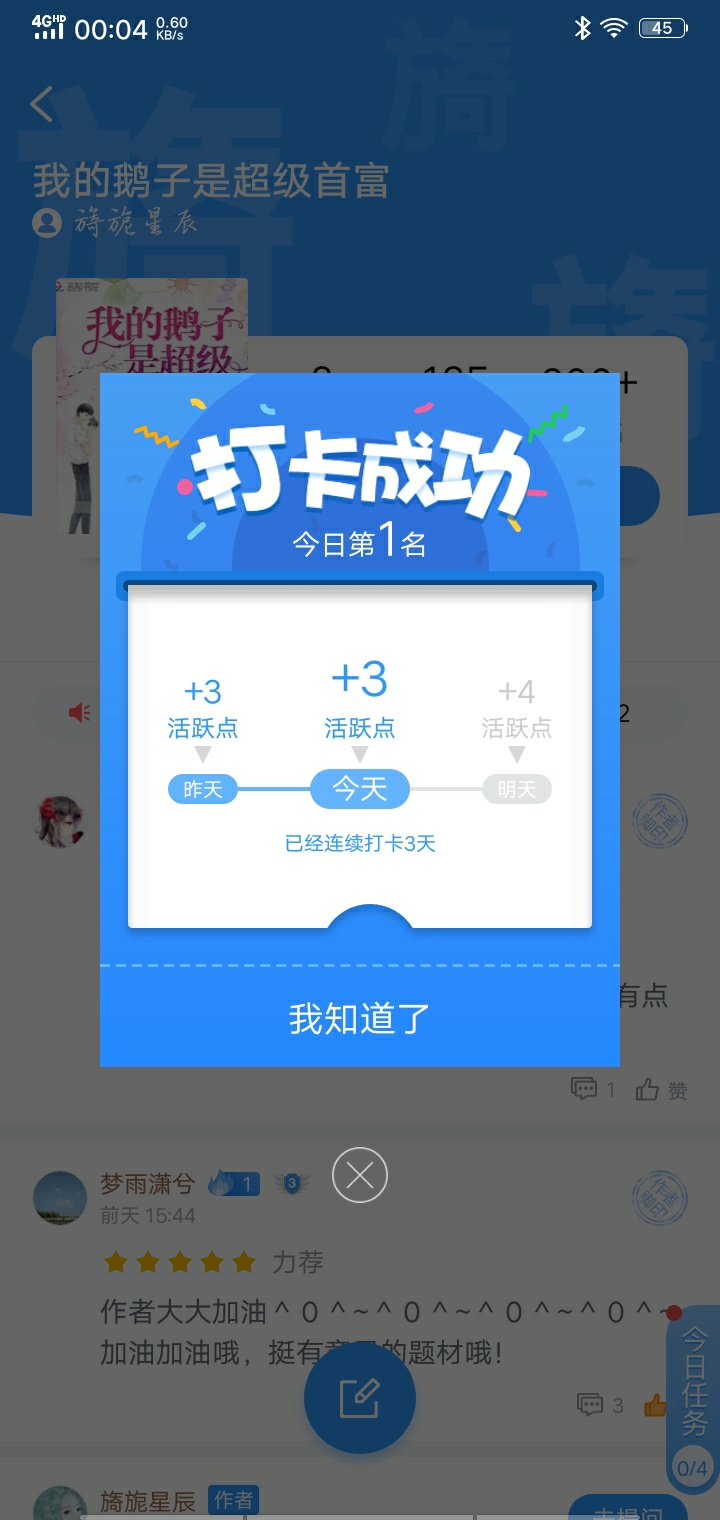Like 梦雨潇兮's review
This screenshot has width=720, height=1520.
click(656, 1404)
